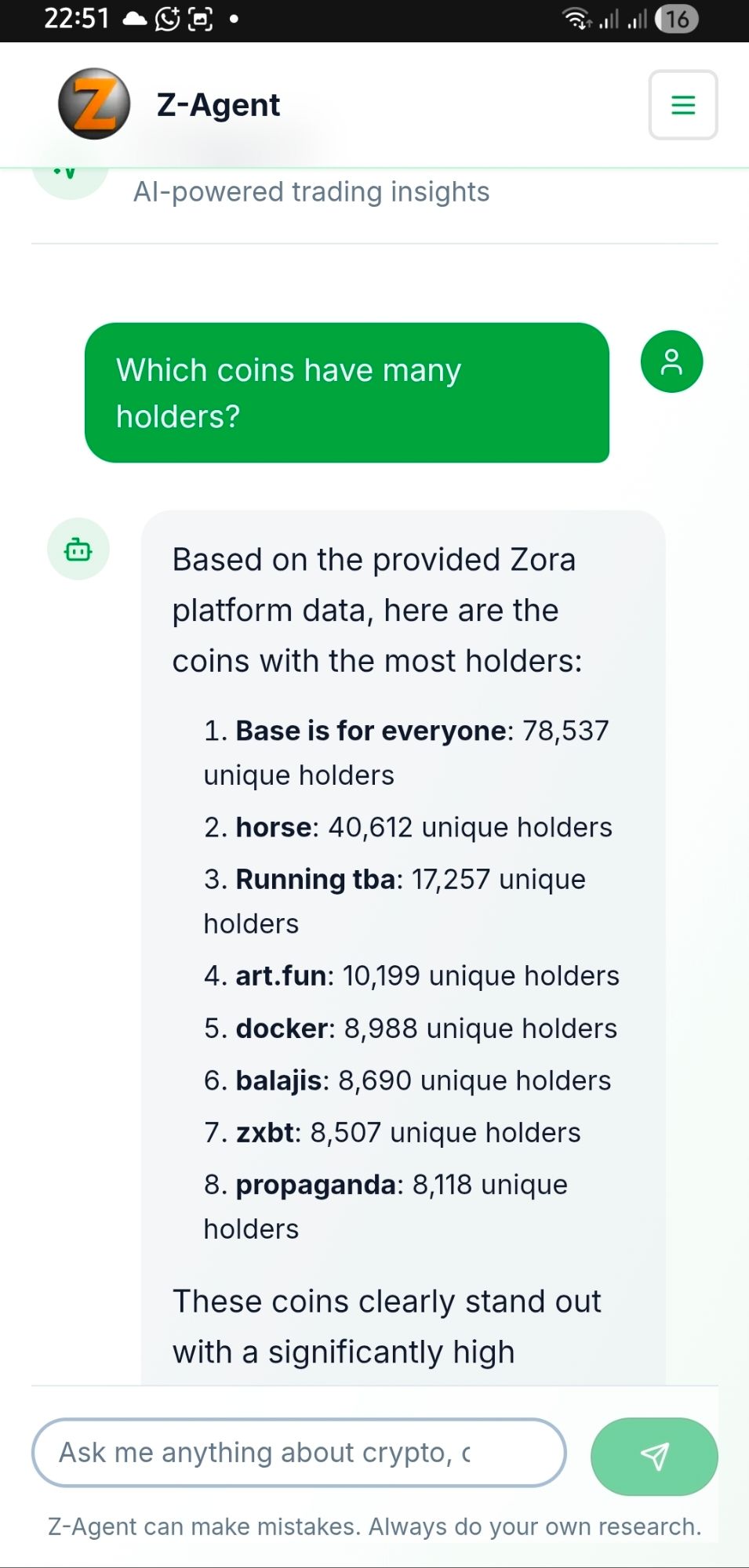Focus the Ask me anything input field
The image size is (749, 1568).
pos(298,1452)
